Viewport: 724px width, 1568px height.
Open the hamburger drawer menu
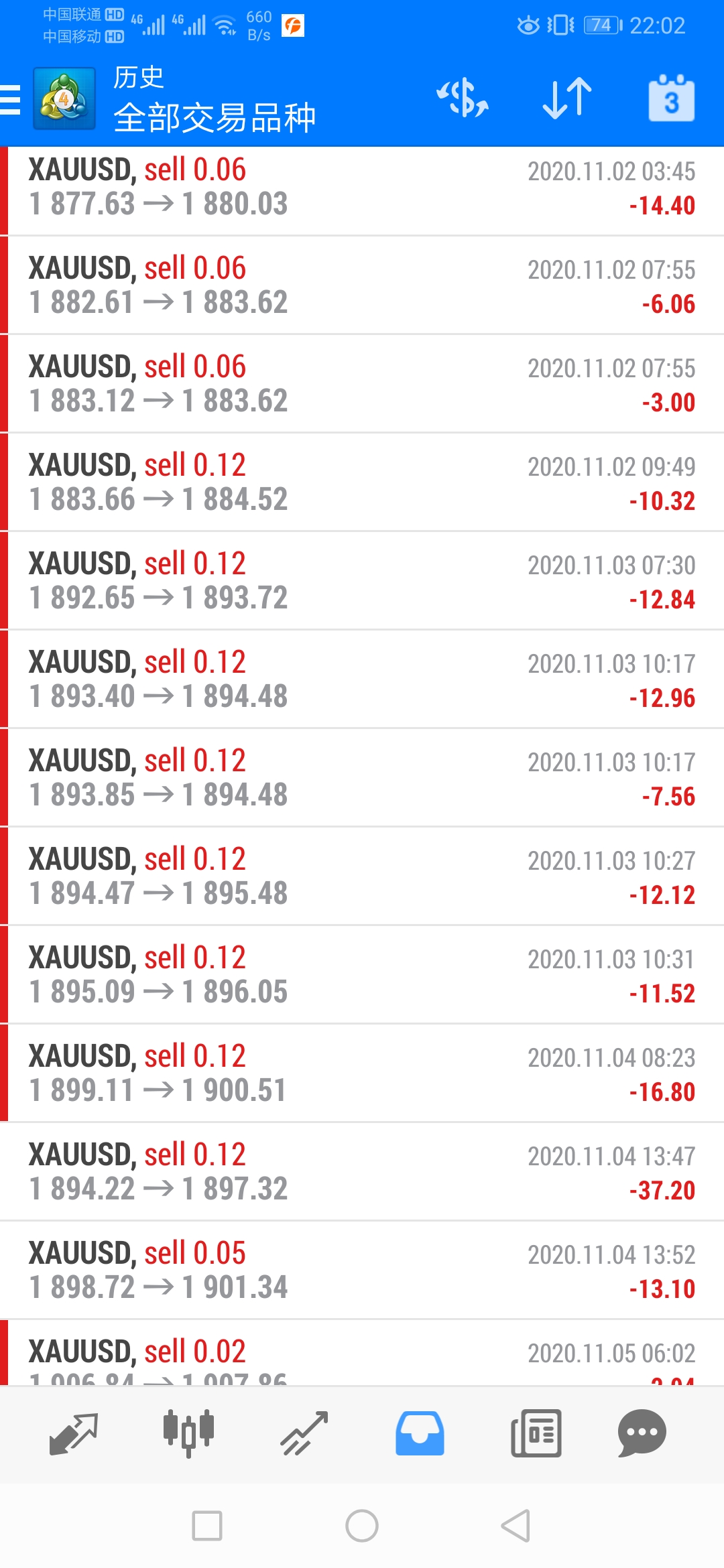(x=11, y=100)
